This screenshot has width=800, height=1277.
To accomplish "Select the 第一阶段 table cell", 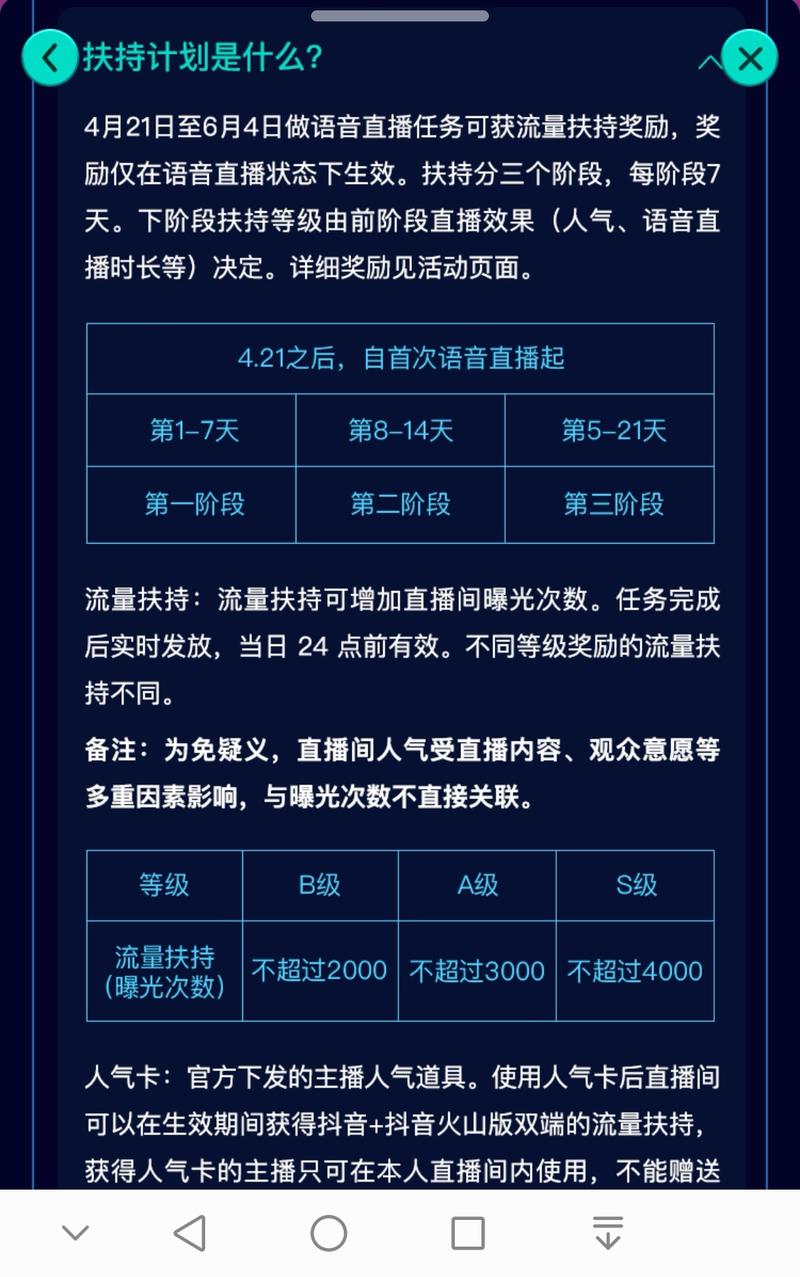I will tap(191, 504).
